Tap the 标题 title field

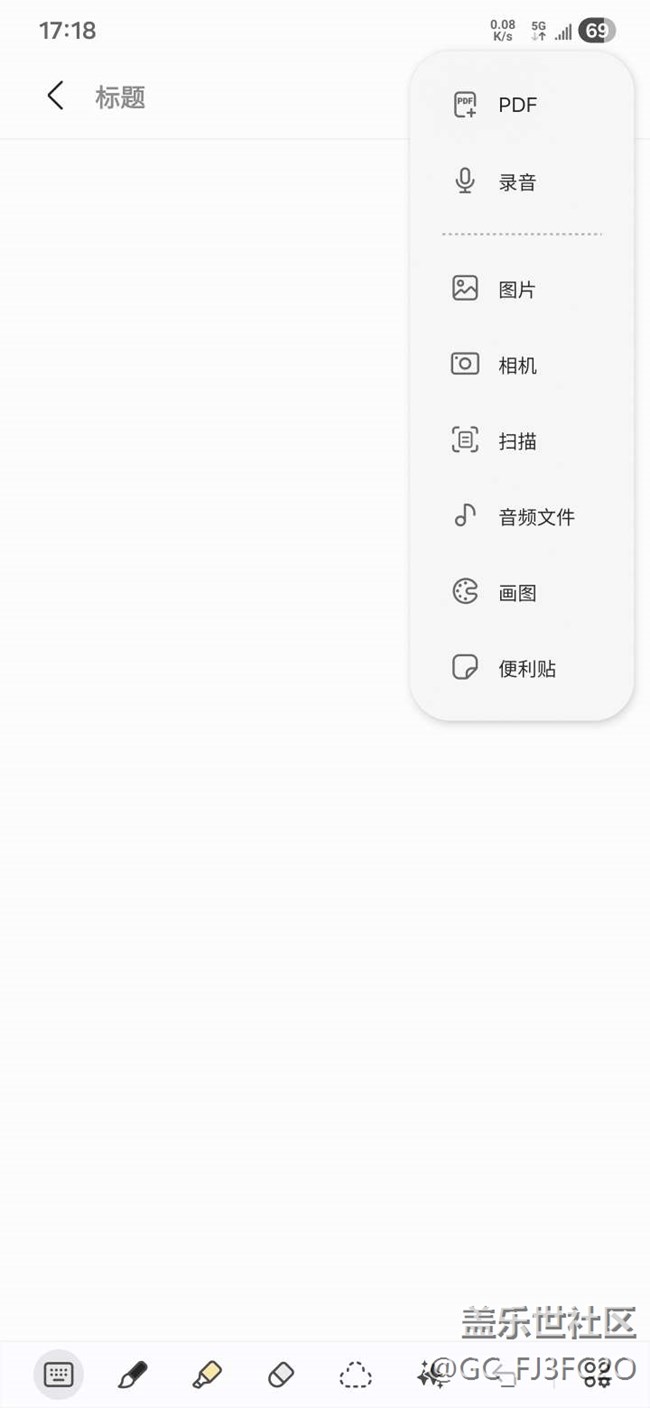coord(121,97)
